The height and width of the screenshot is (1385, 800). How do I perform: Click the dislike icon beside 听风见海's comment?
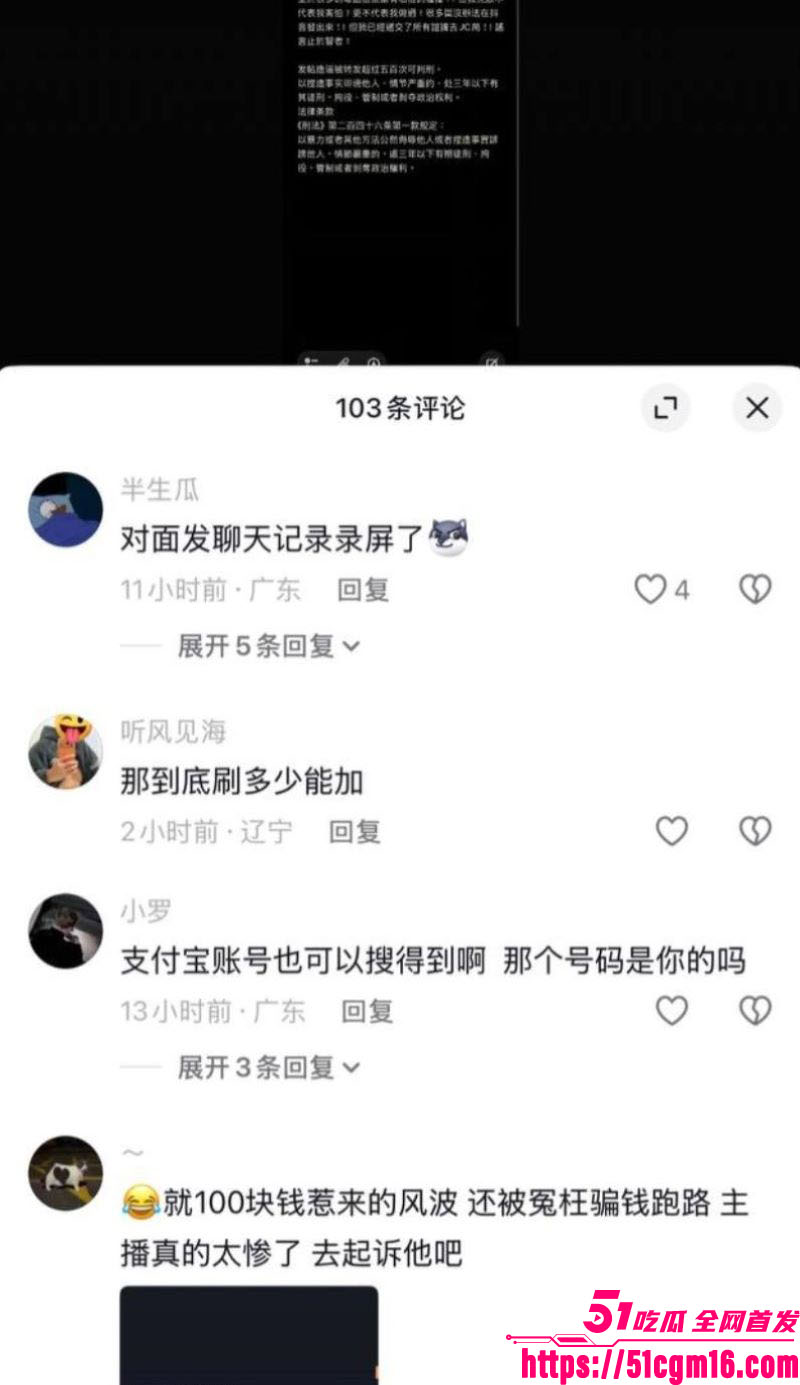pyautogui.click(x=757, y=831)
